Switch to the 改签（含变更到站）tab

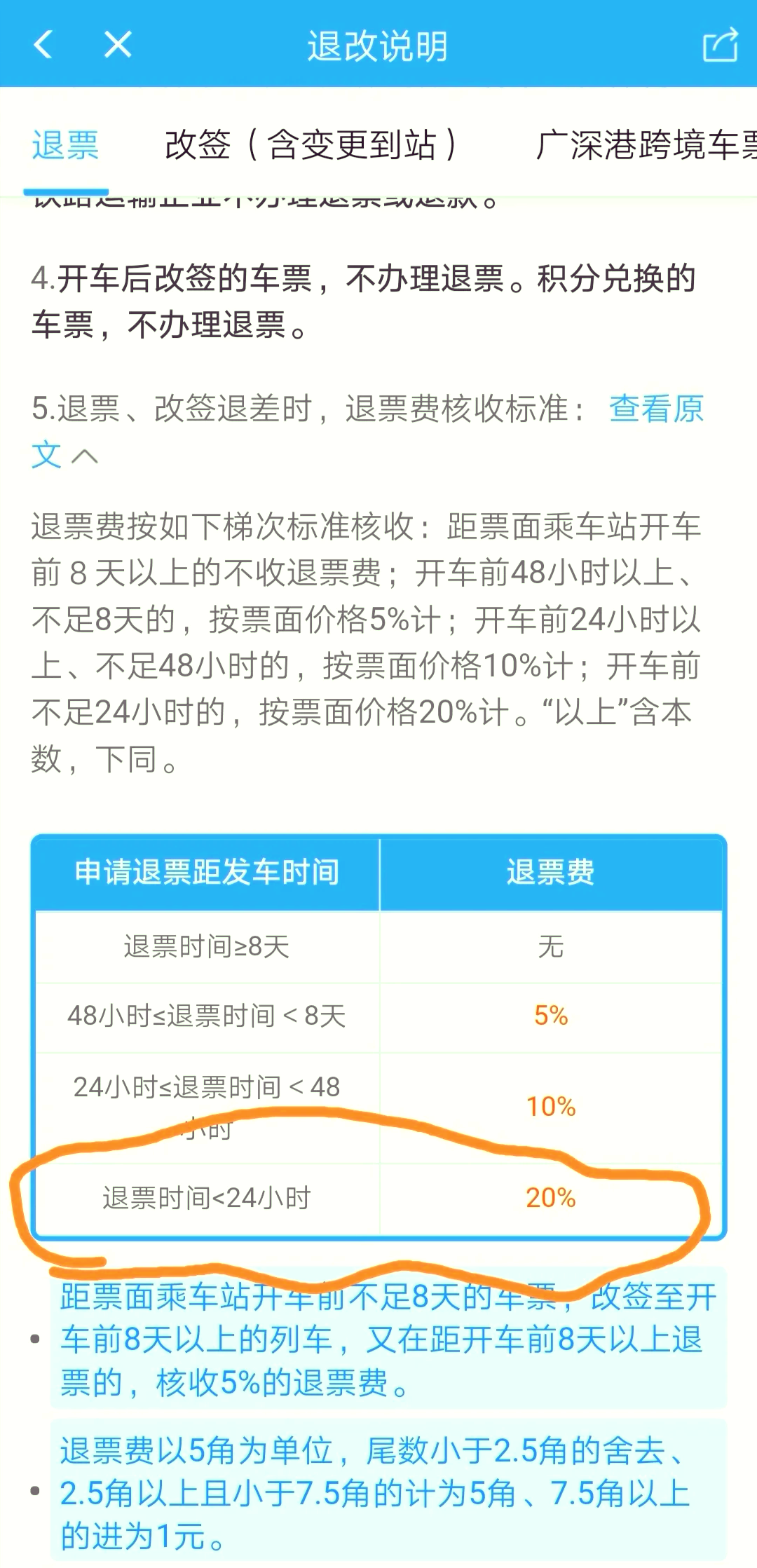[x=311, y=146]
